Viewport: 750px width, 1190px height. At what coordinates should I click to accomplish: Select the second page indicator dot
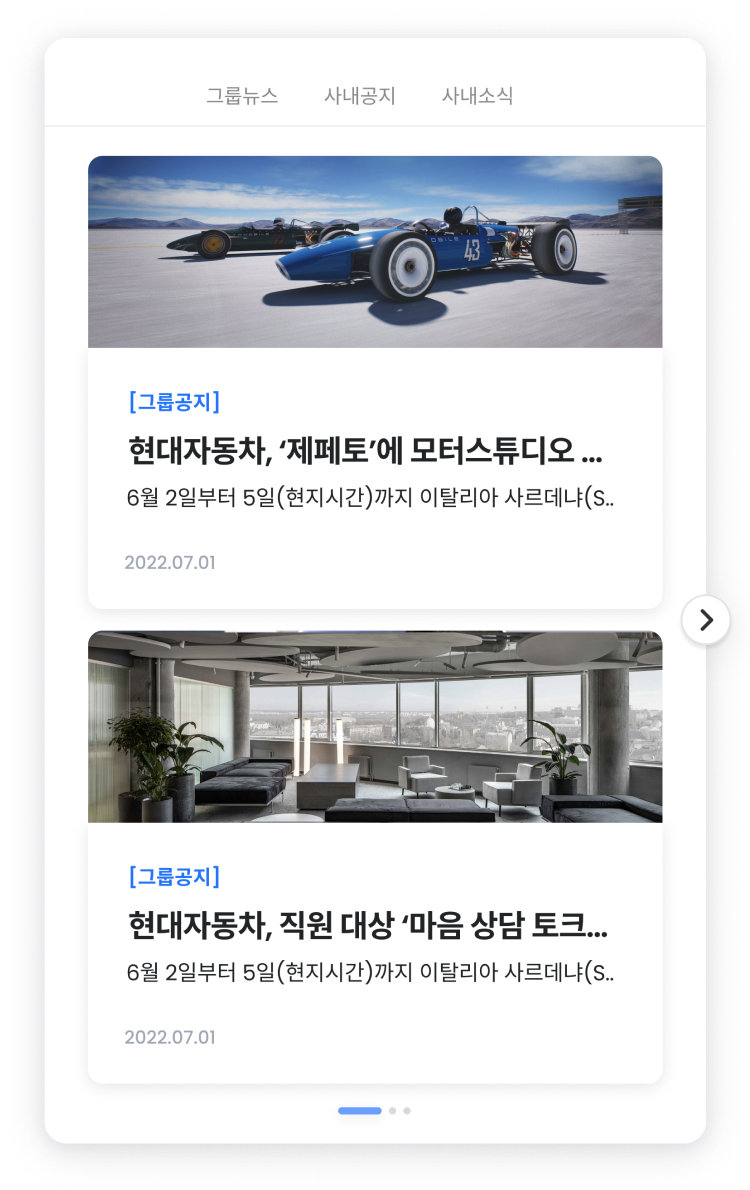point(393,1110)
